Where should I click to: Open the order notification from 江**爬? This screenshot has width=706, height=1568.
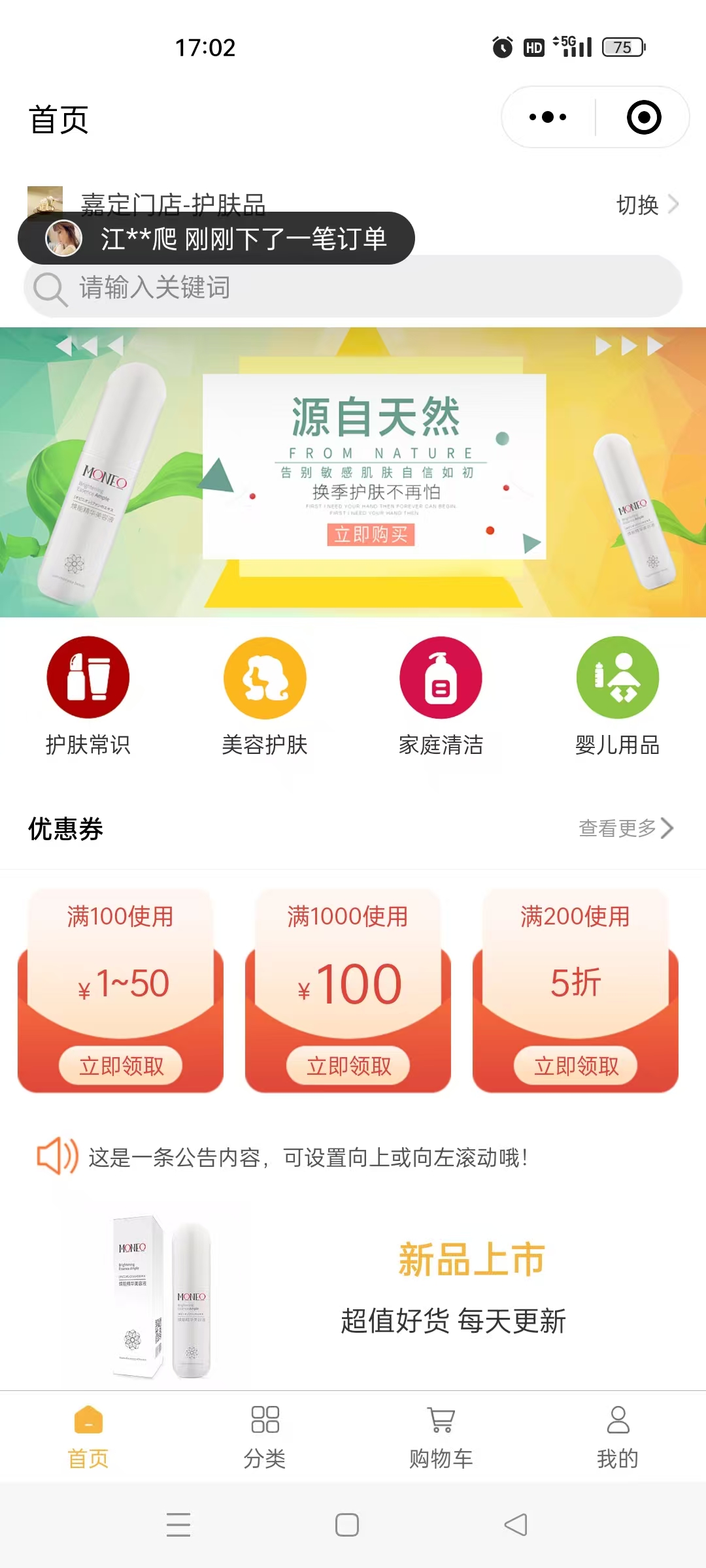coord(216,238)
